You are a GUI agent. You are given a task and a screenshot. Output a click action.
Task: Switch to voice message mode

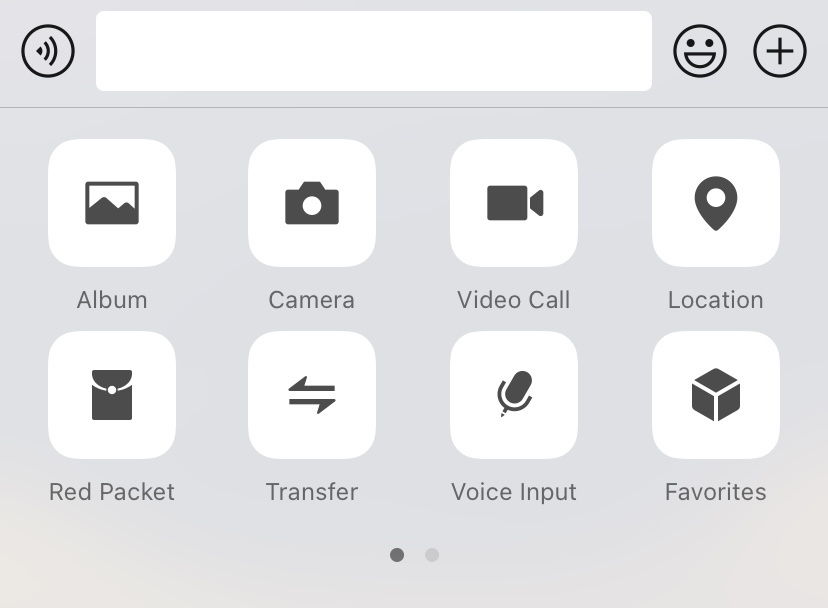[x=48, y=51]
